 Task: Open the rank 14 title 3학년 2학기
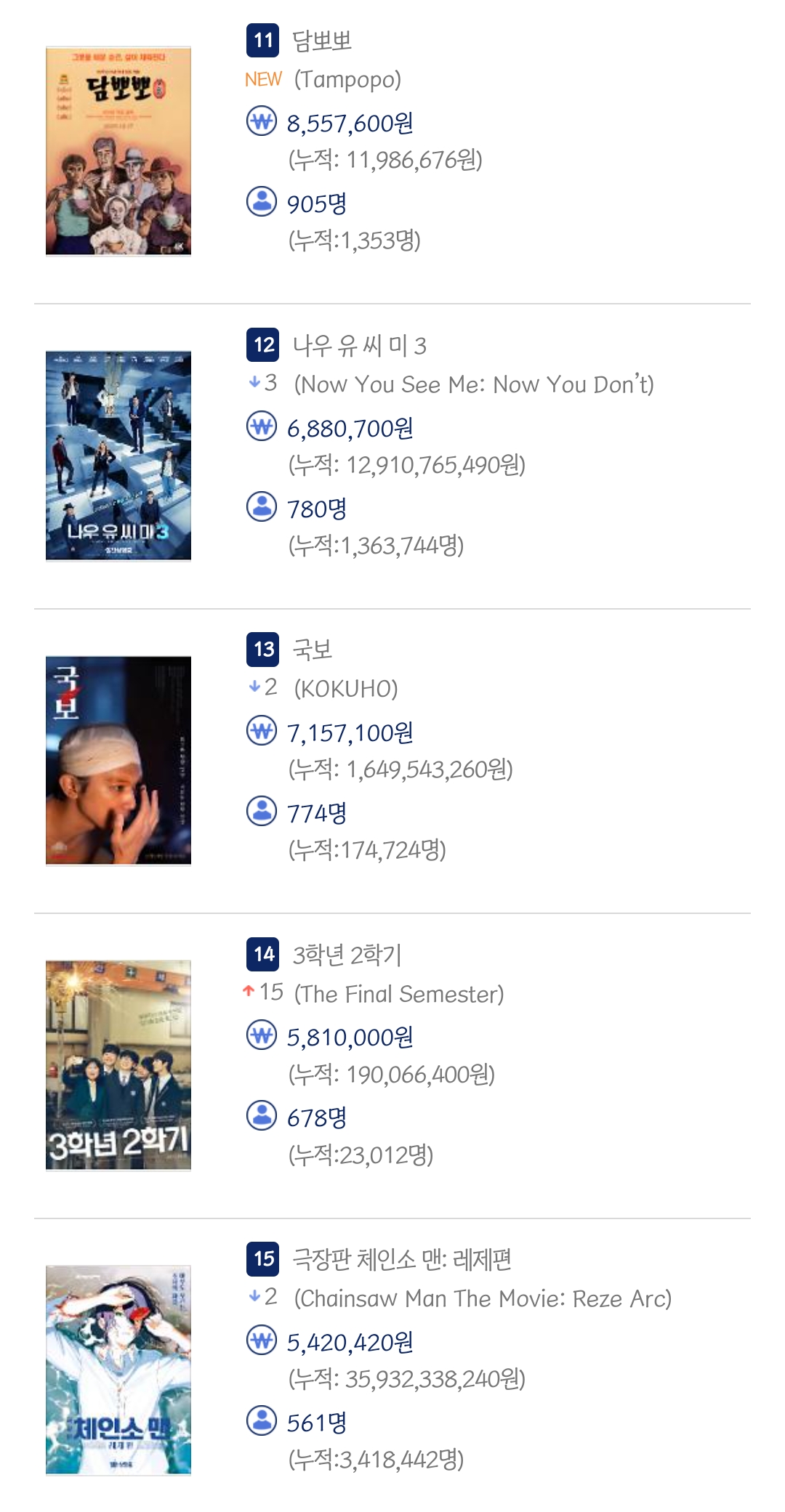pyautogui.click(x=347, y=954)
